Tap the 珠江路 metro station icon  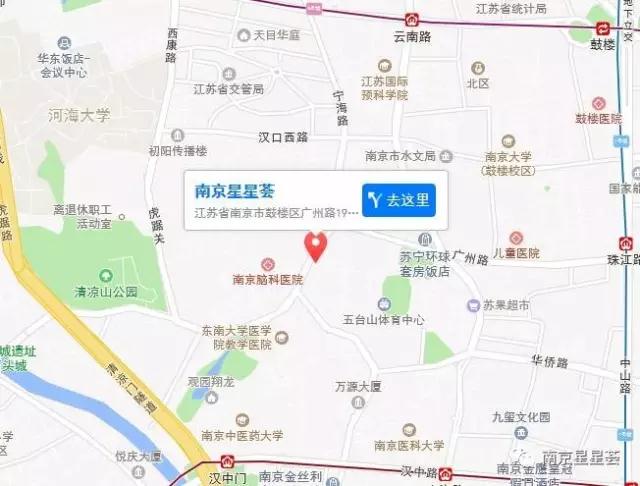(626, 244)
